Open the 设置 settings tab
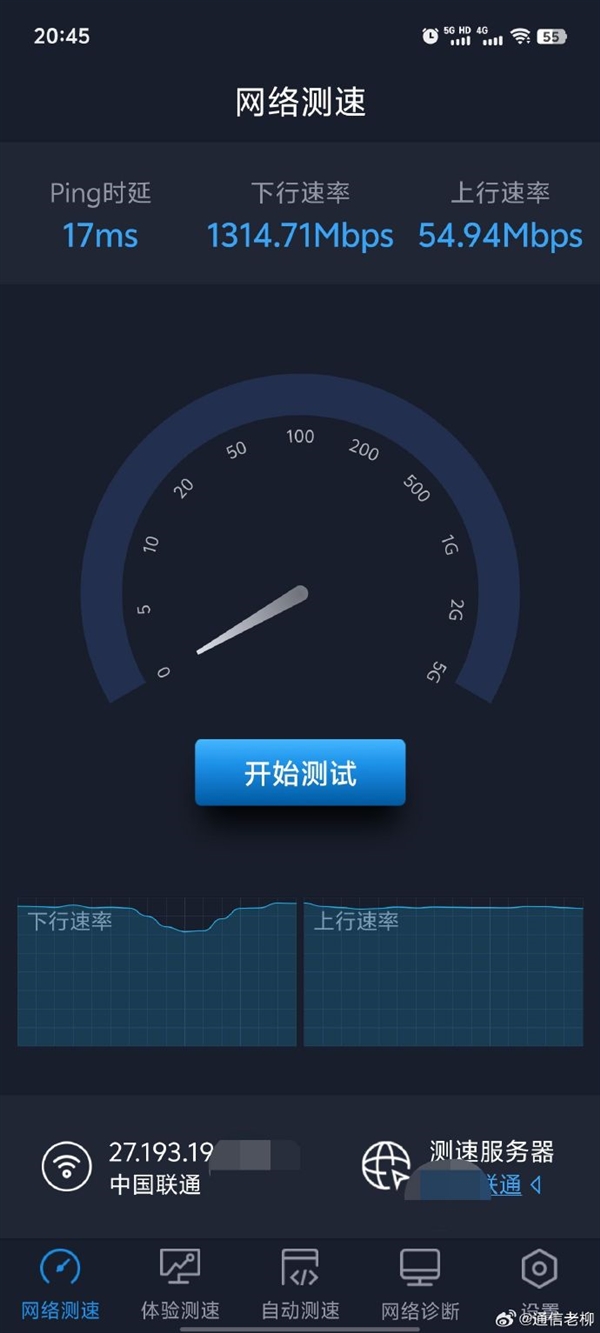This screenshot has width=600, height=1333. pyautogui.click(x=539, y=1282)
